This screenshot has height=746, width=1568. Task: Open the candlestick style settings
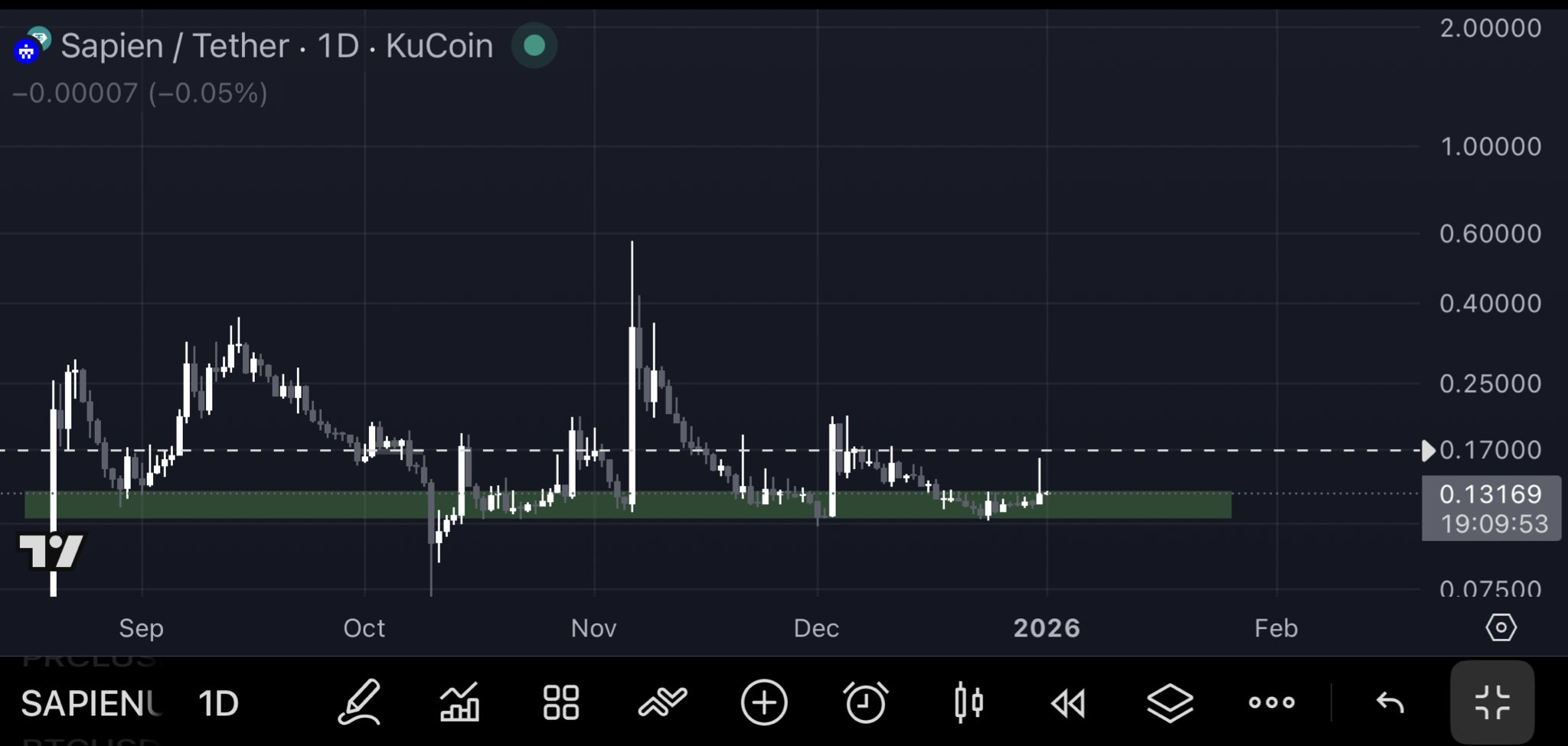pyautogui.click(x=968, y=702)
